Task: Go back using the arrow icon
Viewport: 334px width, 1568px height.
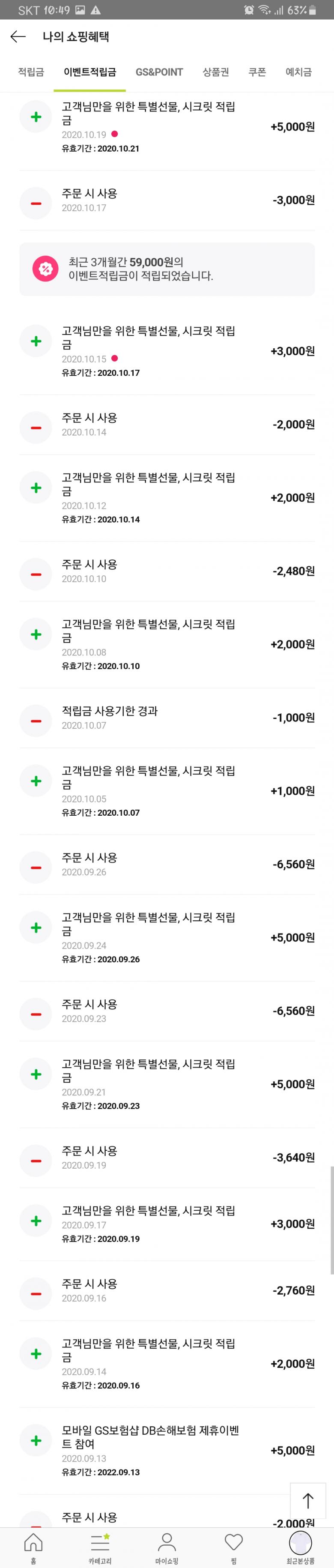Action: [18, 37]
